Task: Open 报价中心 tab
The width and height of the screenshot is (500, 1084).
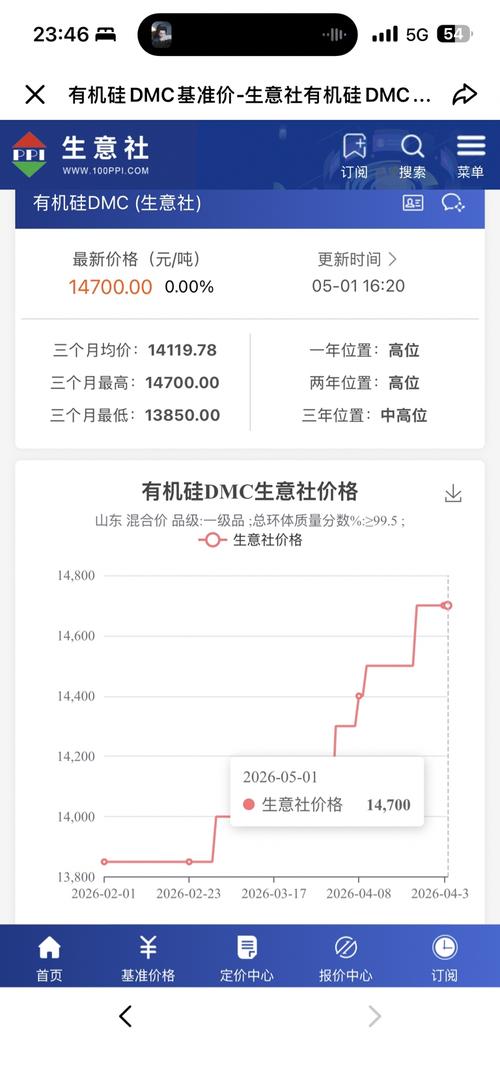Action: (x=346, y=957)
